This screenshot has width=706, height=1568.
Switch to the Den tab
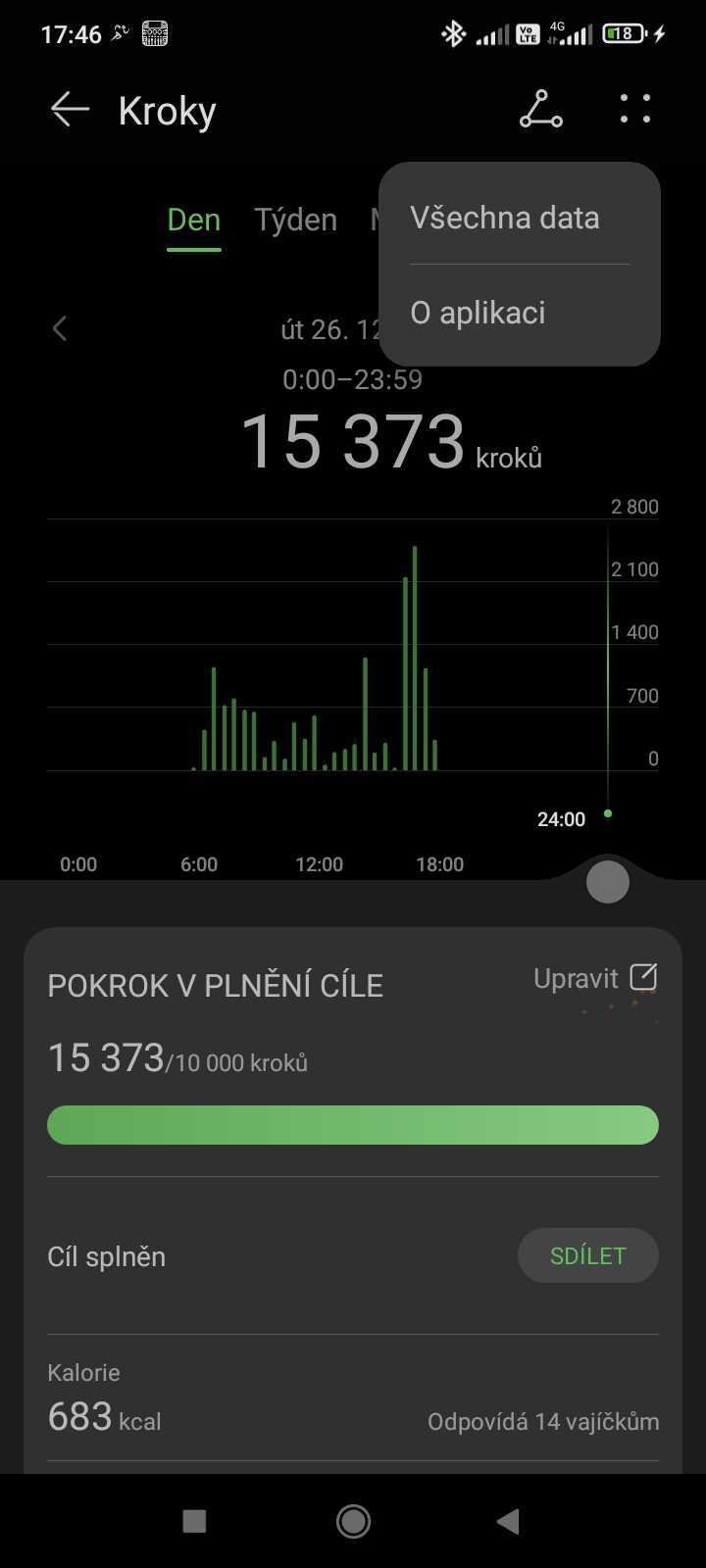(x=194, y=220)
